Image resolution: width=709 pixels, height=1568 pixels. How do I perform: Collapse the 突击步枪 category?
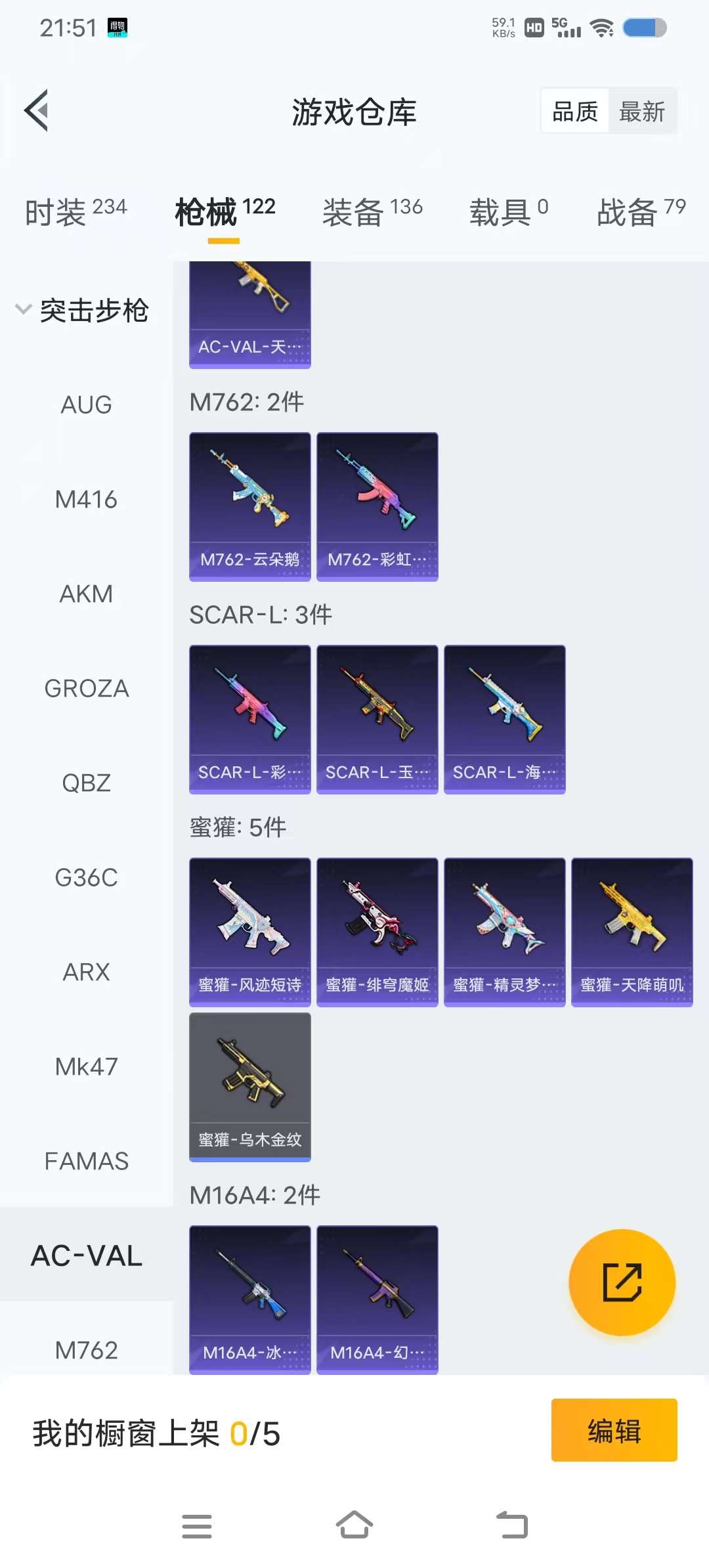pyautogui.click(x=82, y=310)
